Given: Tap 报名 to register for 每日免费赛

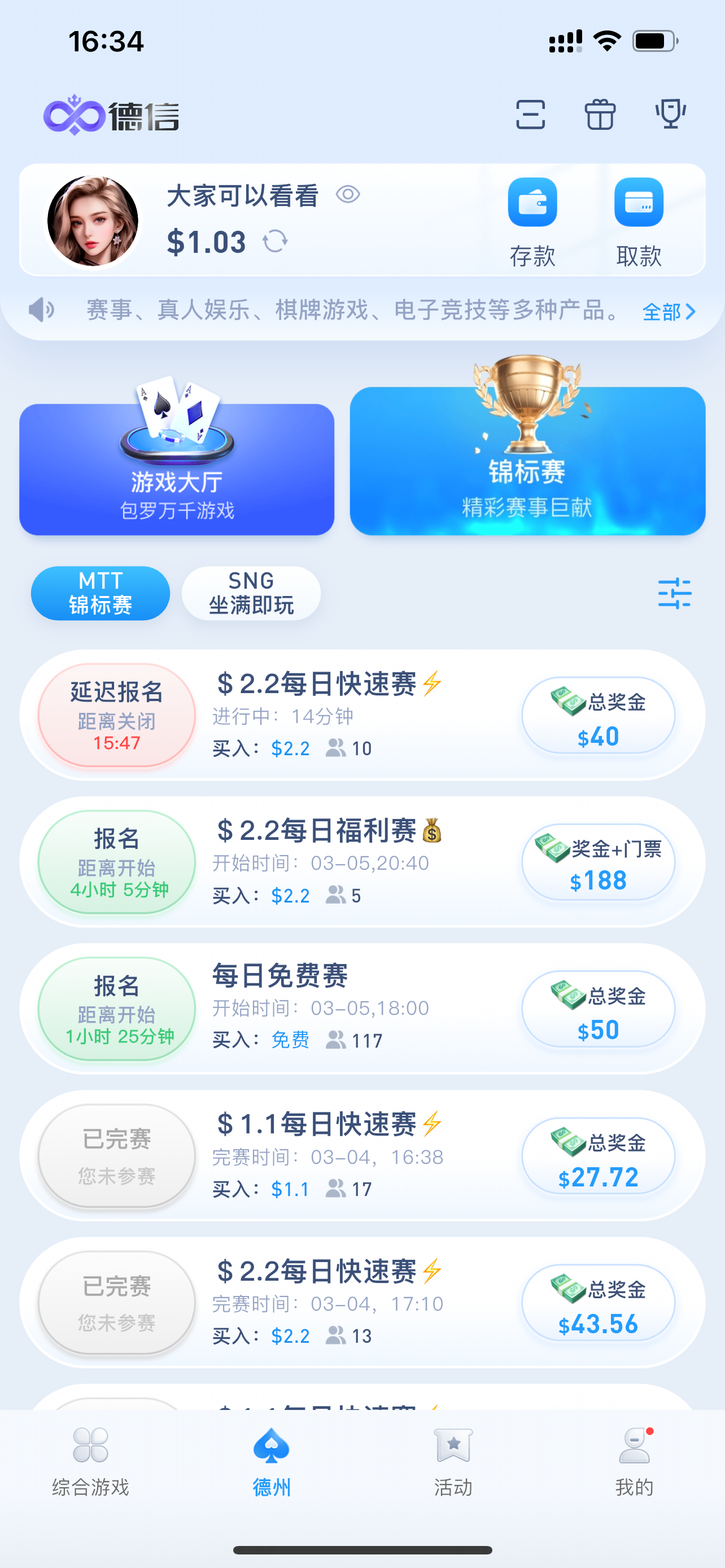Looking at the screenshot, I should [116, 1008].
